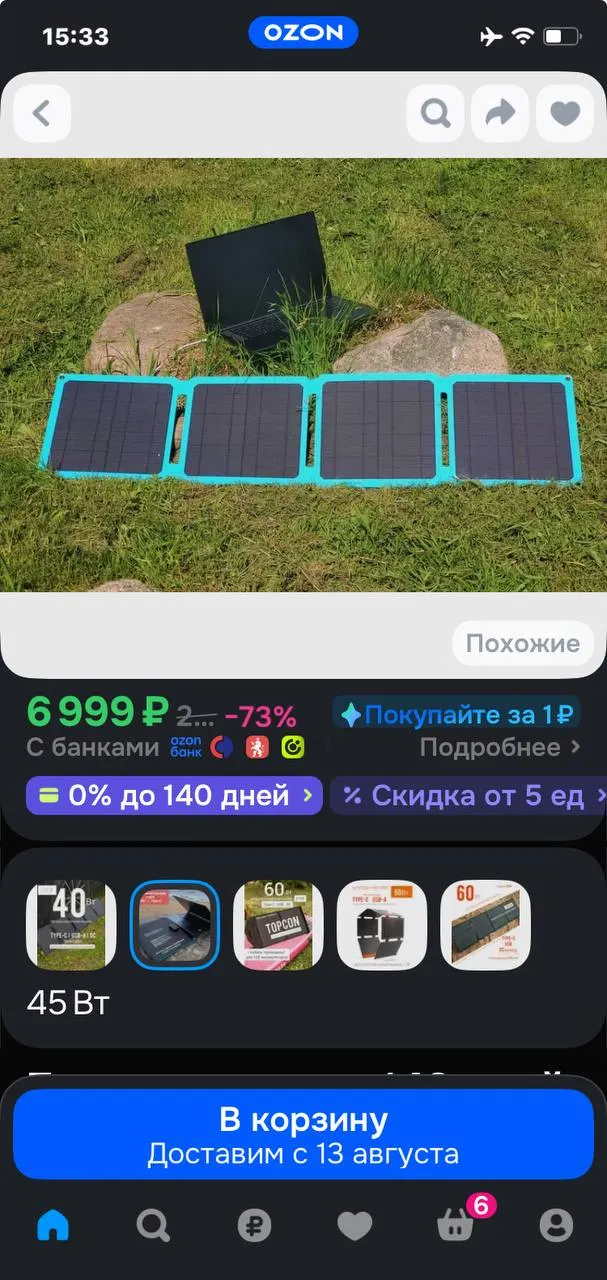Viewport: 607px width, 1280px height.
Task: Open the profile tab
Action: click(x=556, y=1224)
